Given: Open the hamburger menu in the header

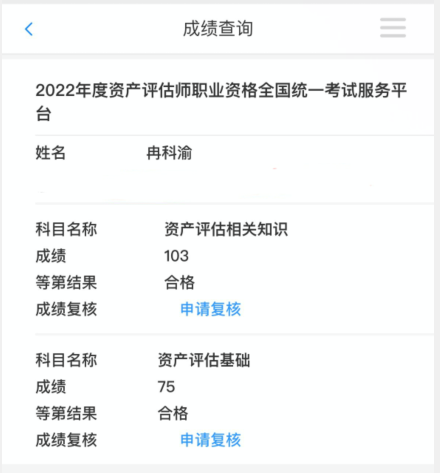Looking at the screenshot, I should (393, 28).
